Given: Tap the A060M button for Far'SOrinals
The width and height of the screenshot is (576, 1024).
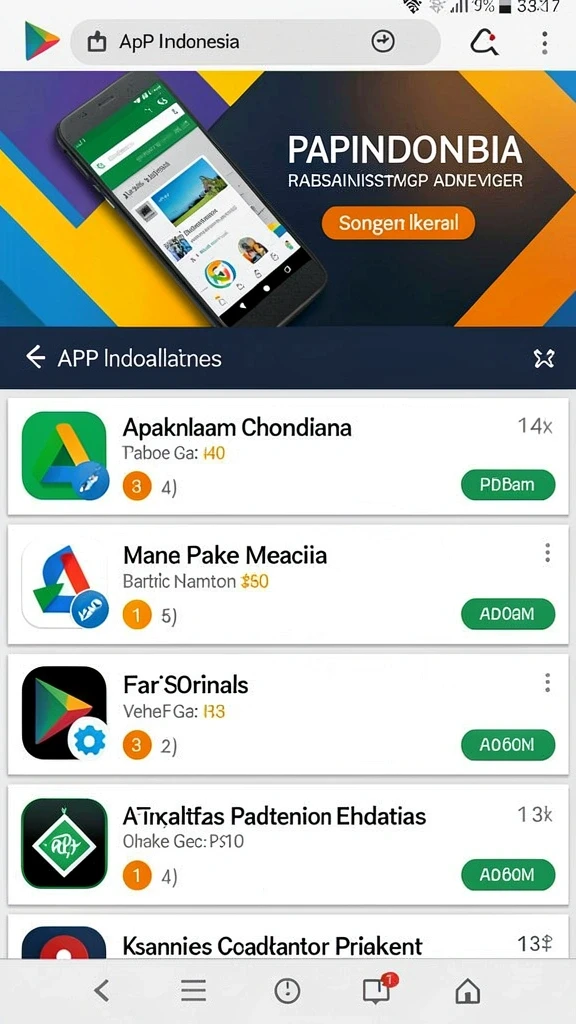Looking at the screenshot, I should click(508, 745).
